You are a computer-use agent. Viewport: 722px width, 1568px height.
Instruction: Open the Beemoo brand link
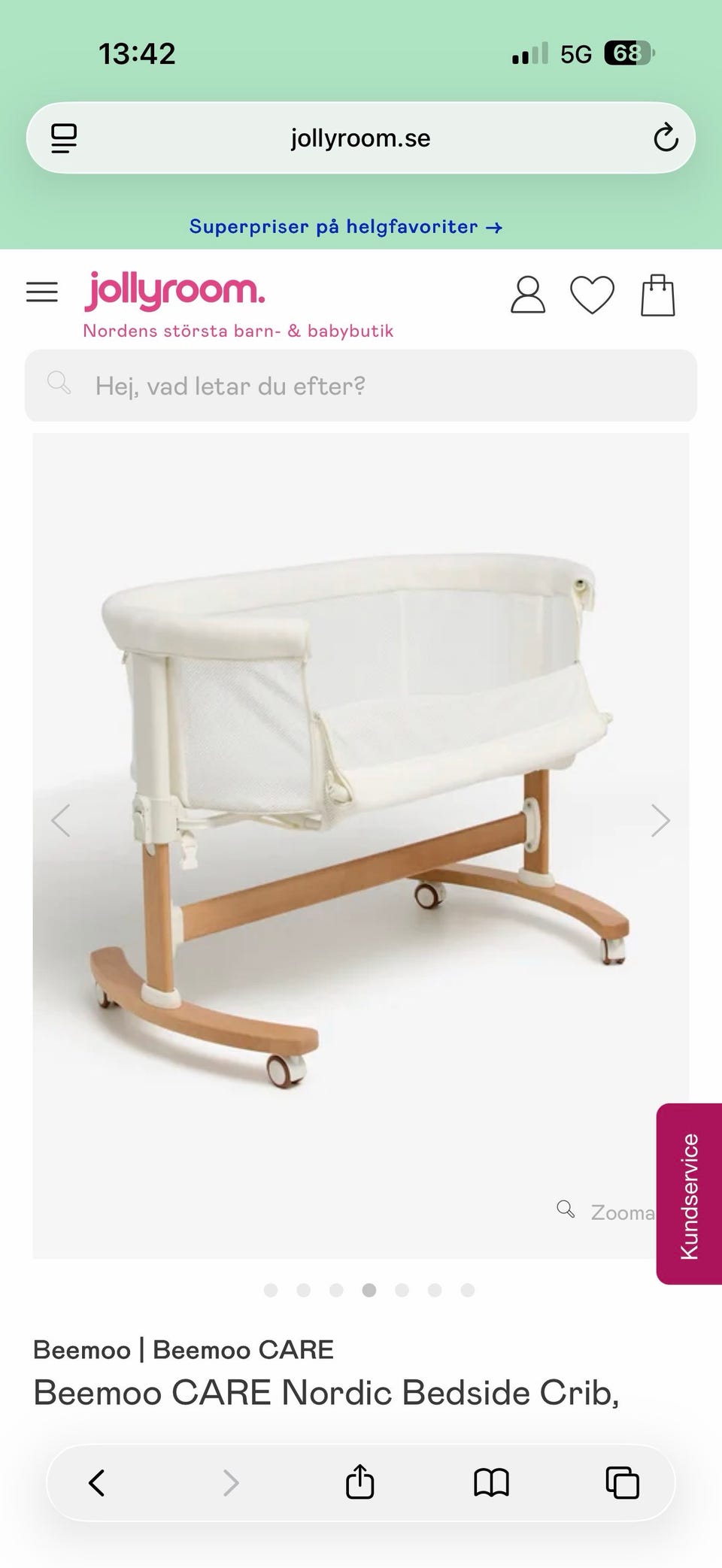tap(82, 1349)
